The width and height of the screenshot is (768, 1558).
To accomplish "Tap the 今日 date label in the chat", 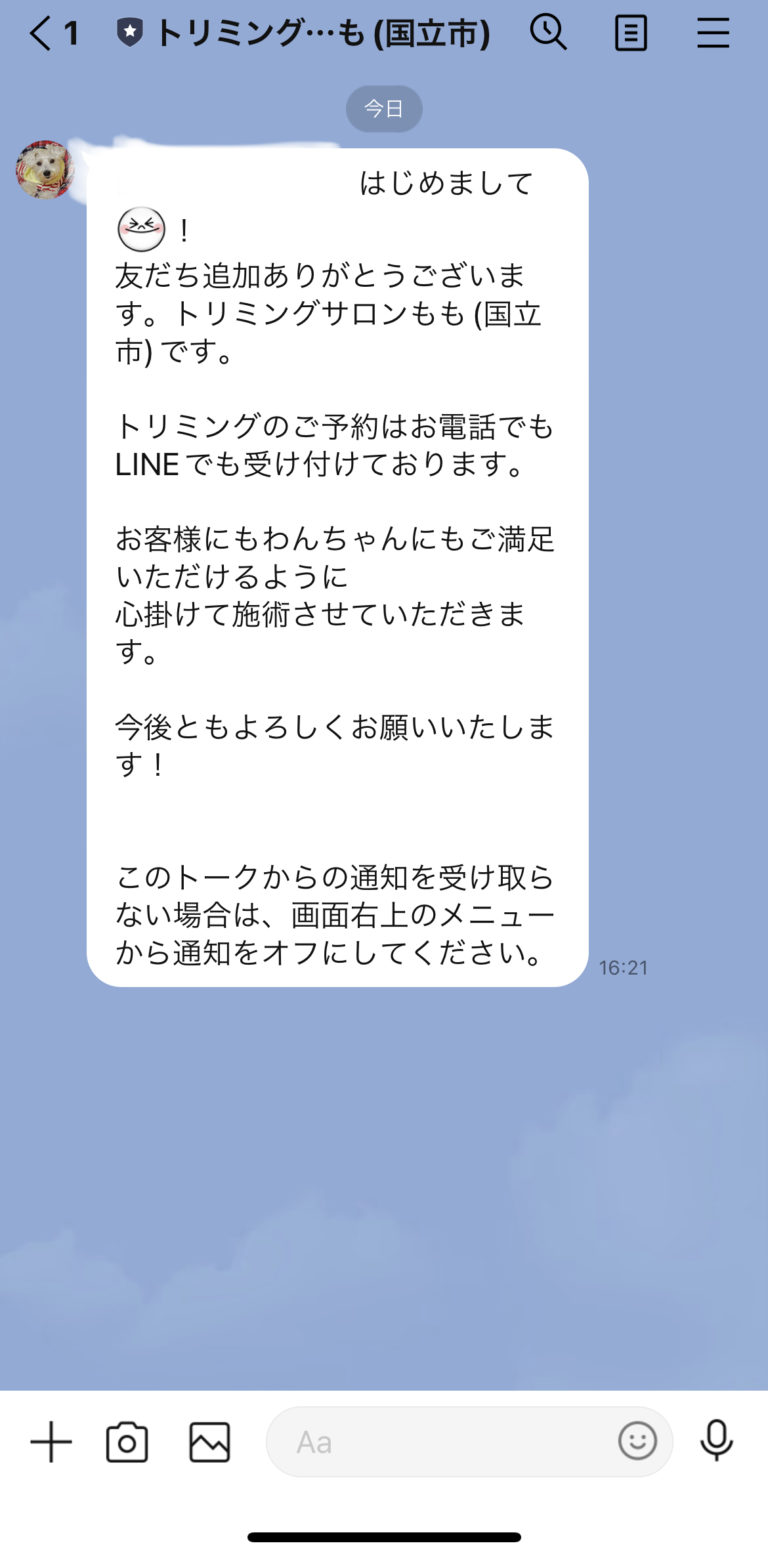I will point(384,108).
